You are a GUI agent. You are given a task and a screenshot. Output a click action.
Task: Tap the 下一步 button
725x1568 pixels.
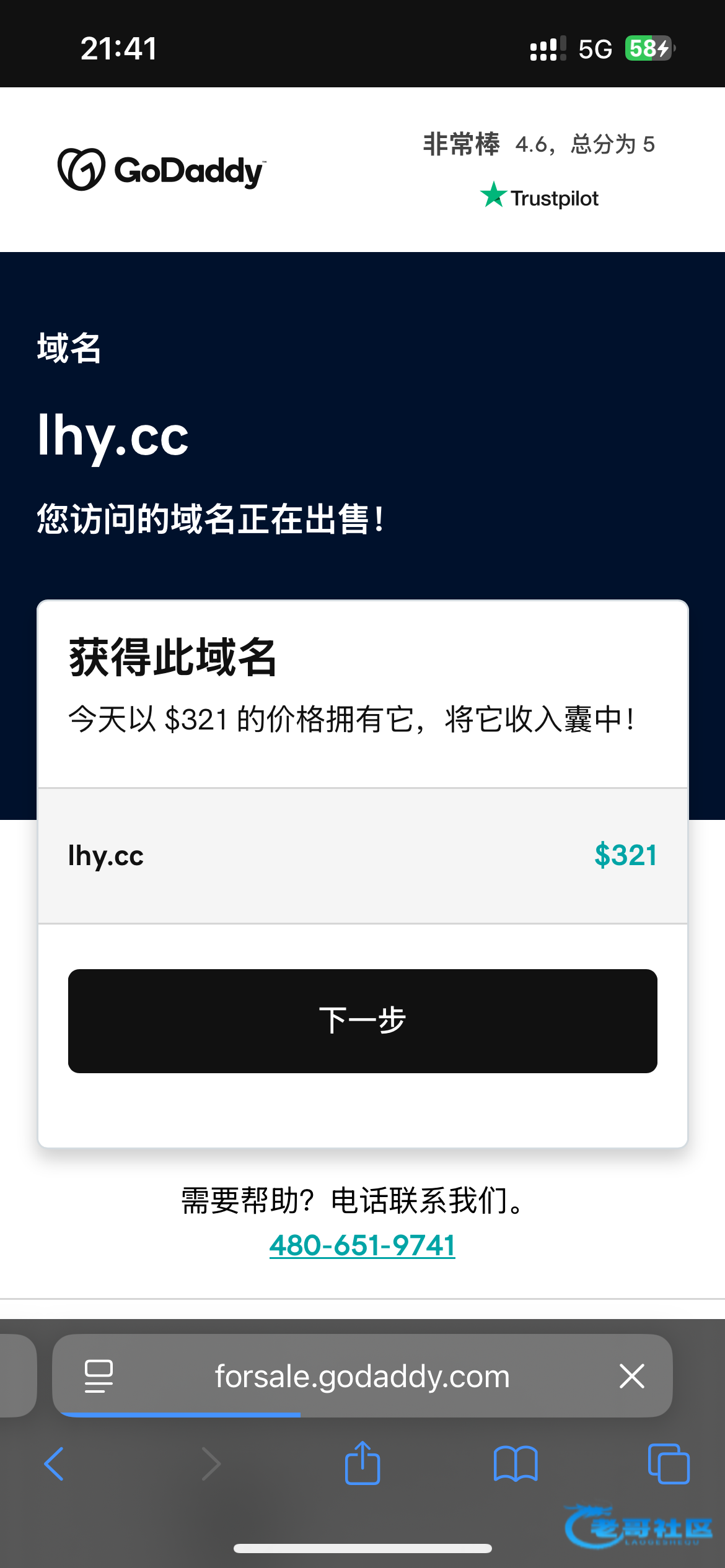(x=362, y=1021)
